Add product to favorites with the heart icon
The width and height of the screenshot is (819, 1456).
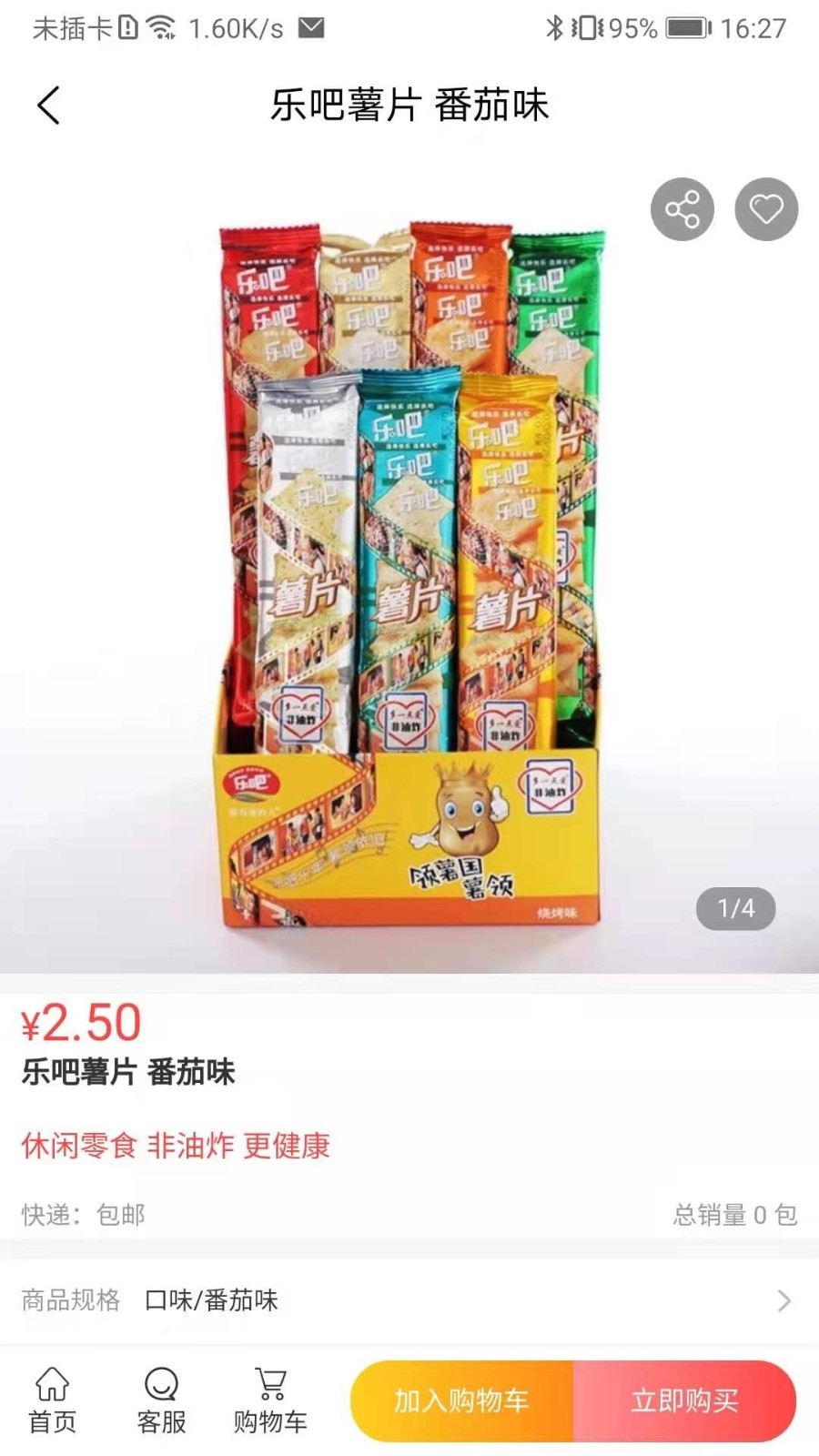click(x=765, y=209)
